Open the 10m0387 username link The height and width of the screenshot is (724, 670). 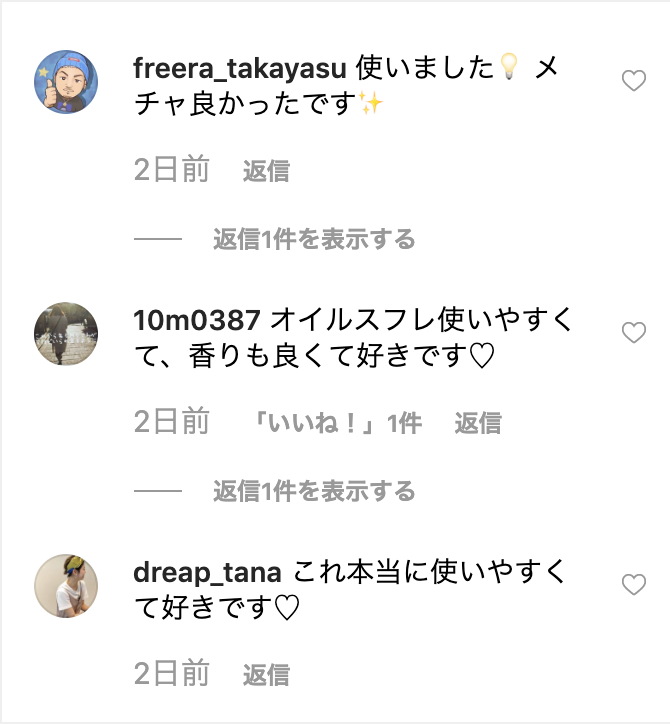tap(197, 320)
